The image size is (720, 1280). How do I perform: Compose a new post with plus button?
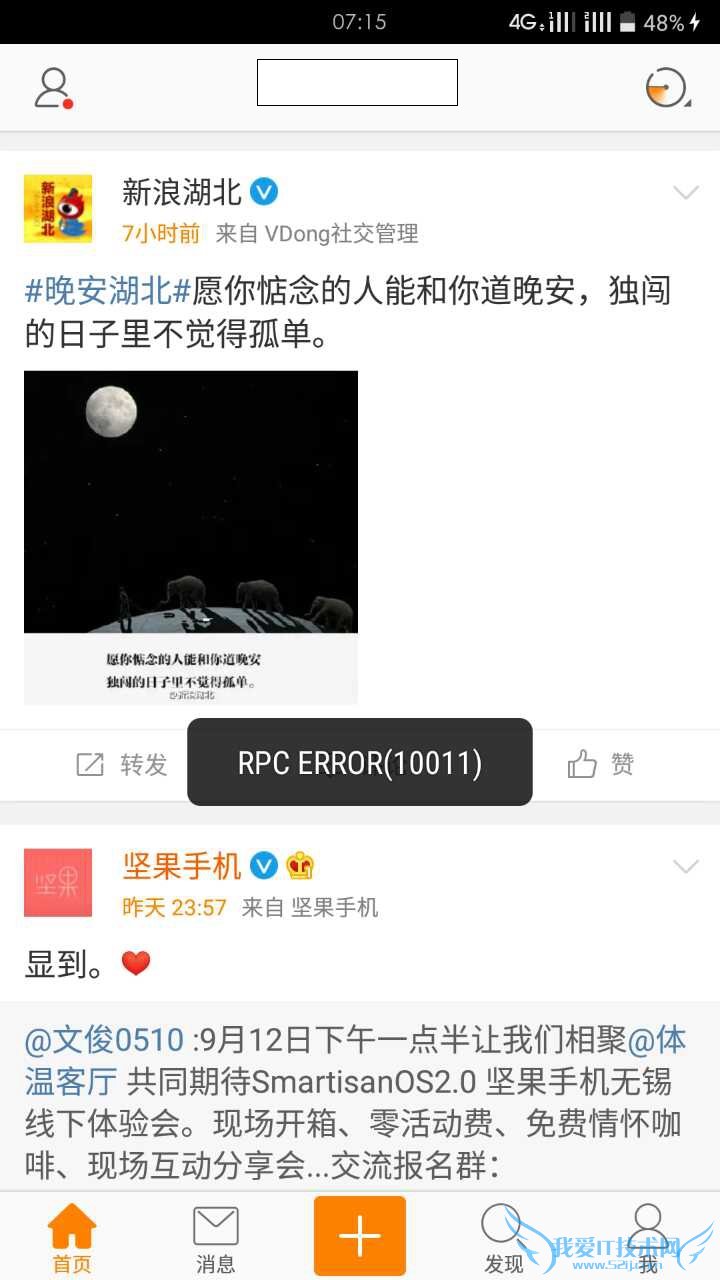(360, 1236)
